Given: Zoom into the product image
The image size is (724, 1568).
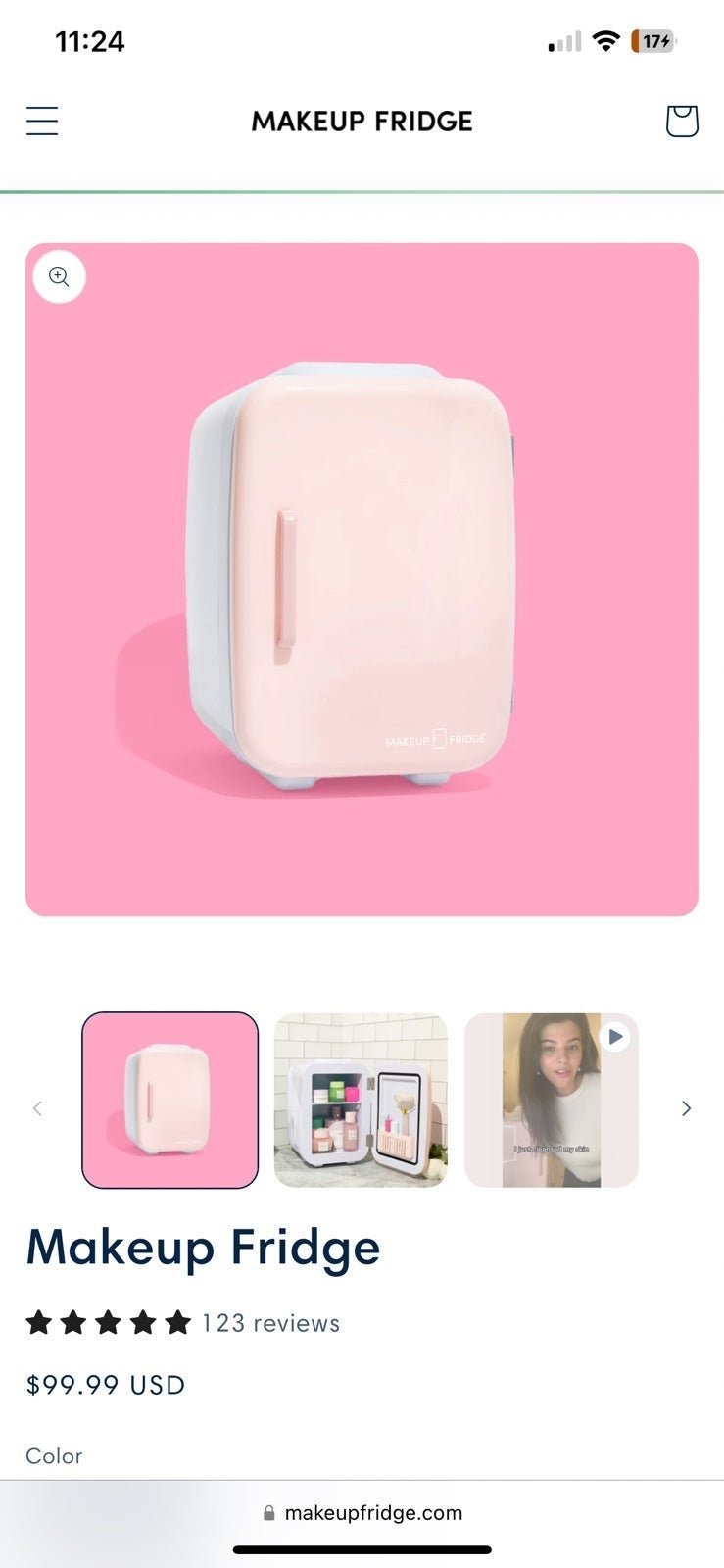Looking at the screenshot, I should pyautogui.click(x=60, y=277).
